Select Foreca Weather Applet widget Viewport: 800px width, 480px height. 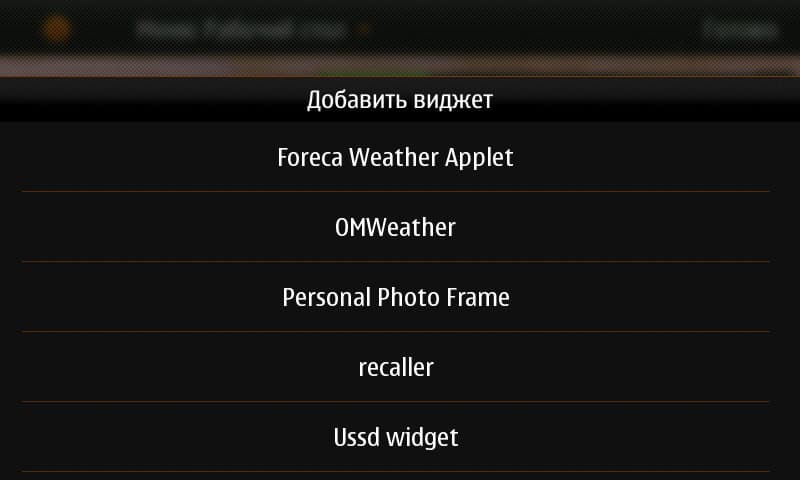(x=395, y=157)
